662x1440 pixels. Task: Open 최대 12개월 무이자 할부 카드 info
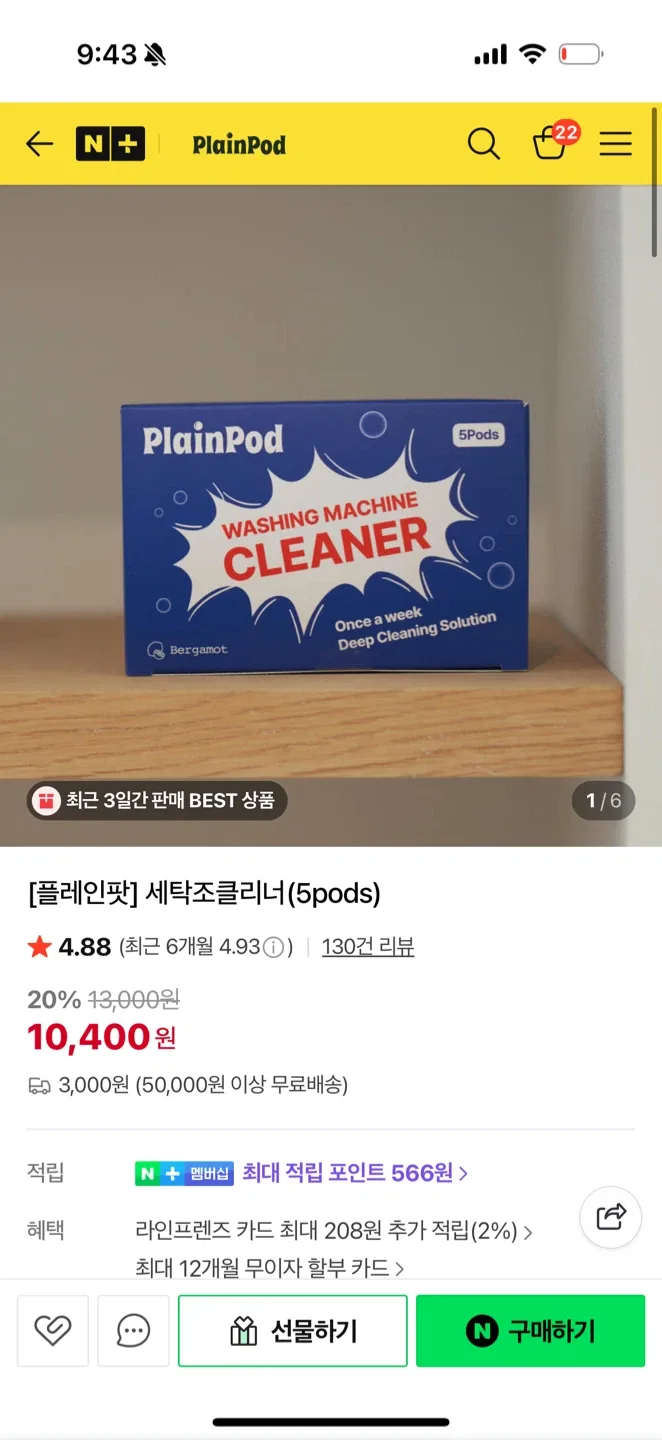tap(269, 1268)
